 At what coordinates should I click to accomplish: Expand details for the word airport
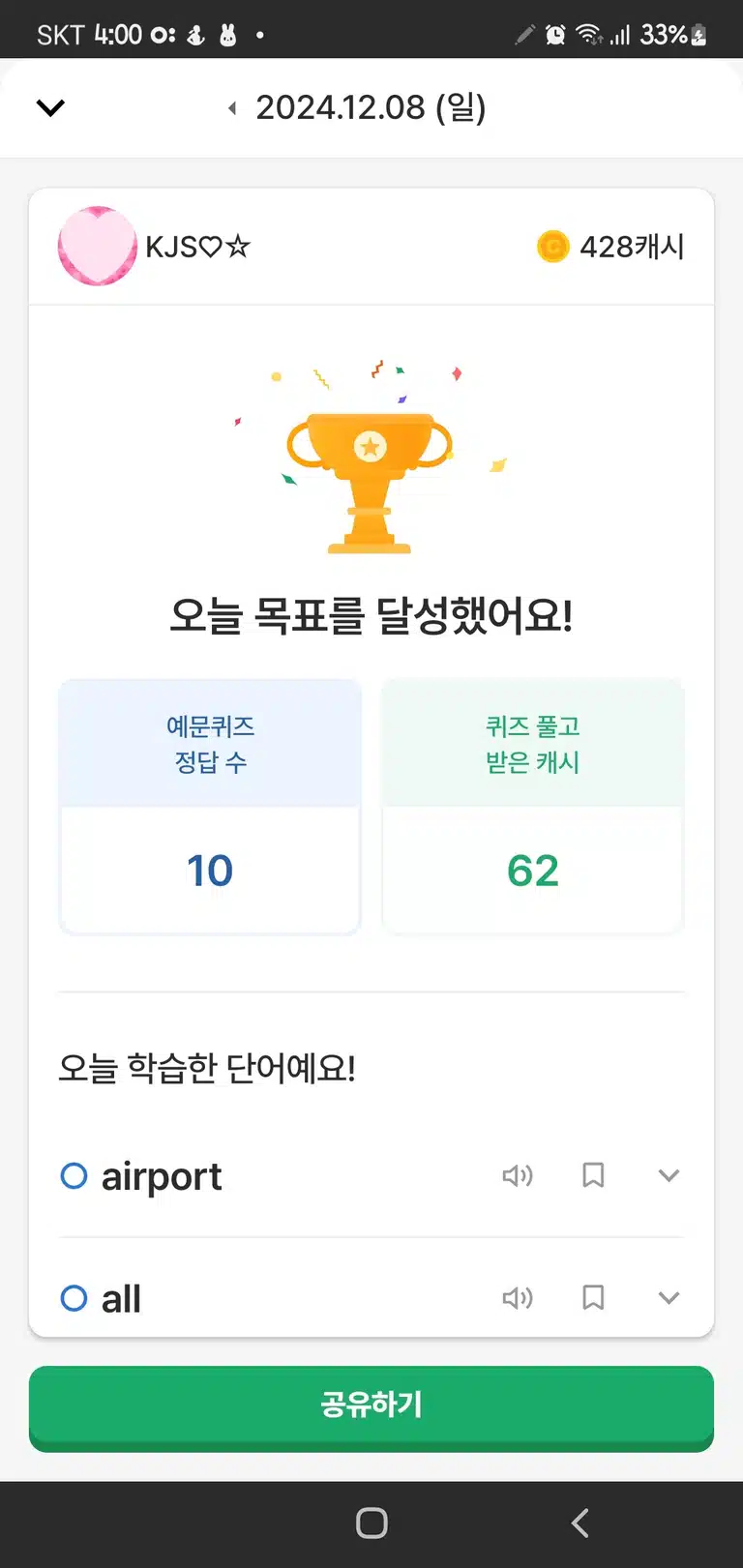point(669,1175)
